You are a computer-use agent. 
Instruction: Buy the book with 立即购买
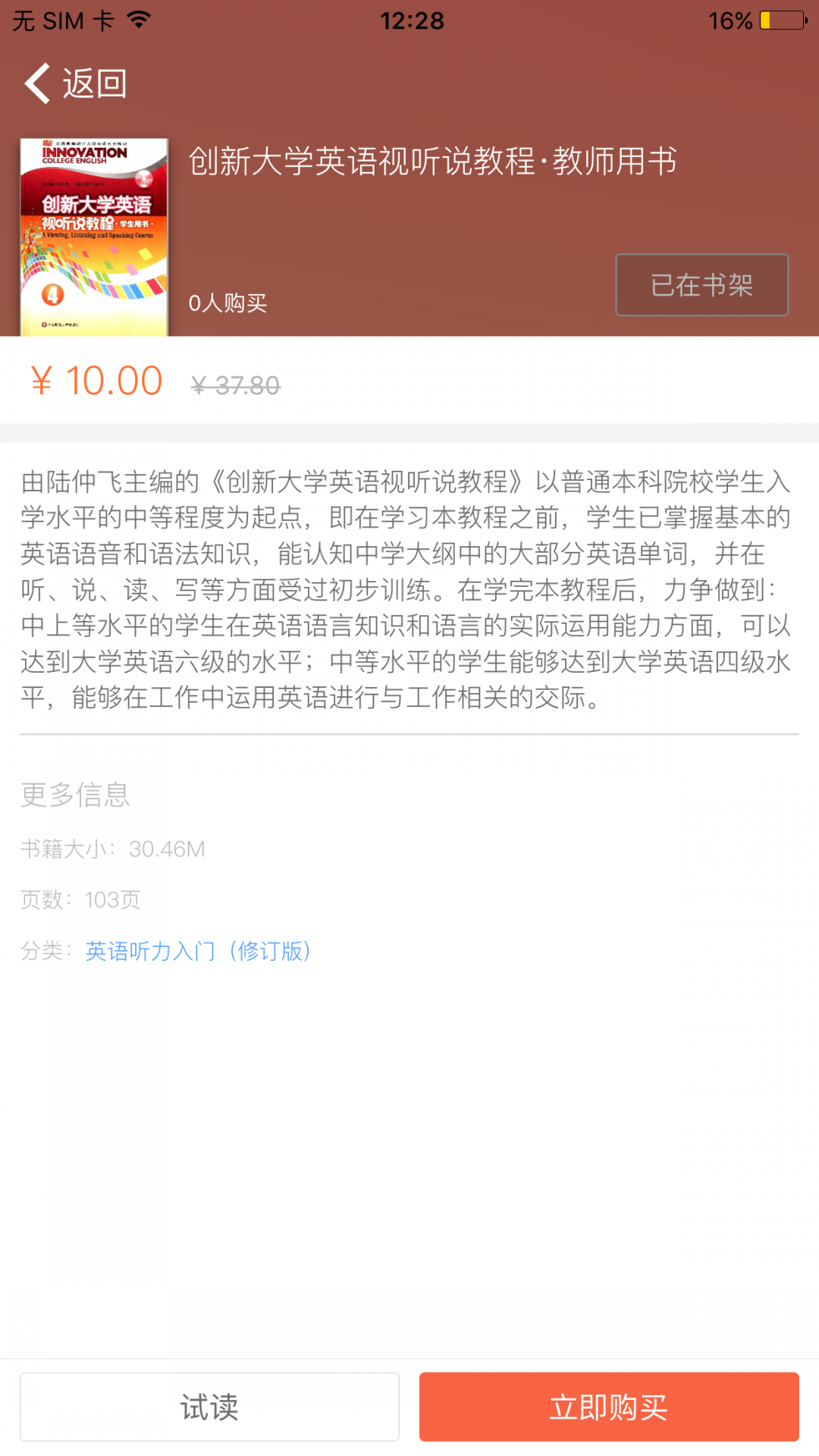(x=608, y=1407)
